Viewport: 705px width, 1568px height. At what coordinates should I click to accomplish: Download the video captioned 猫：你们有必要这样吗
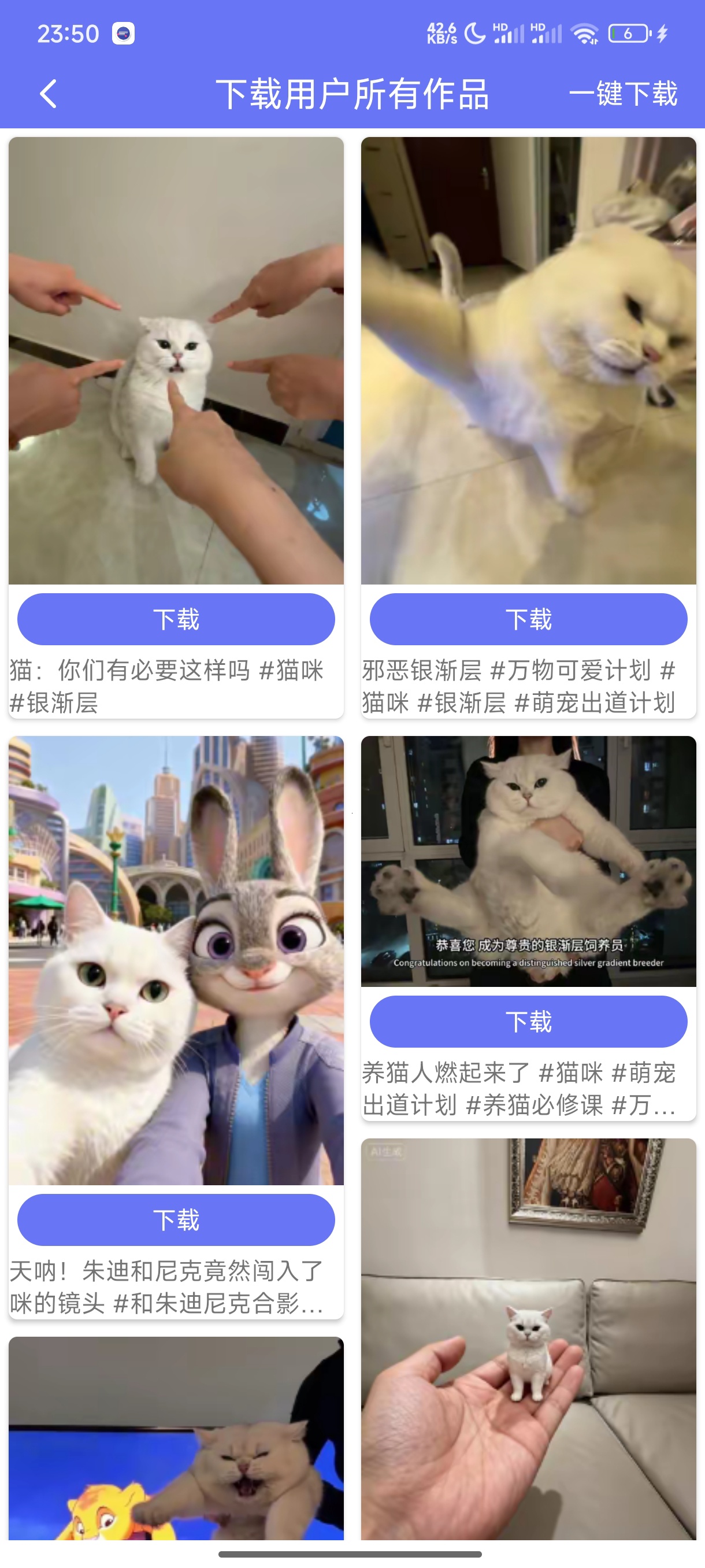(176, 619)
